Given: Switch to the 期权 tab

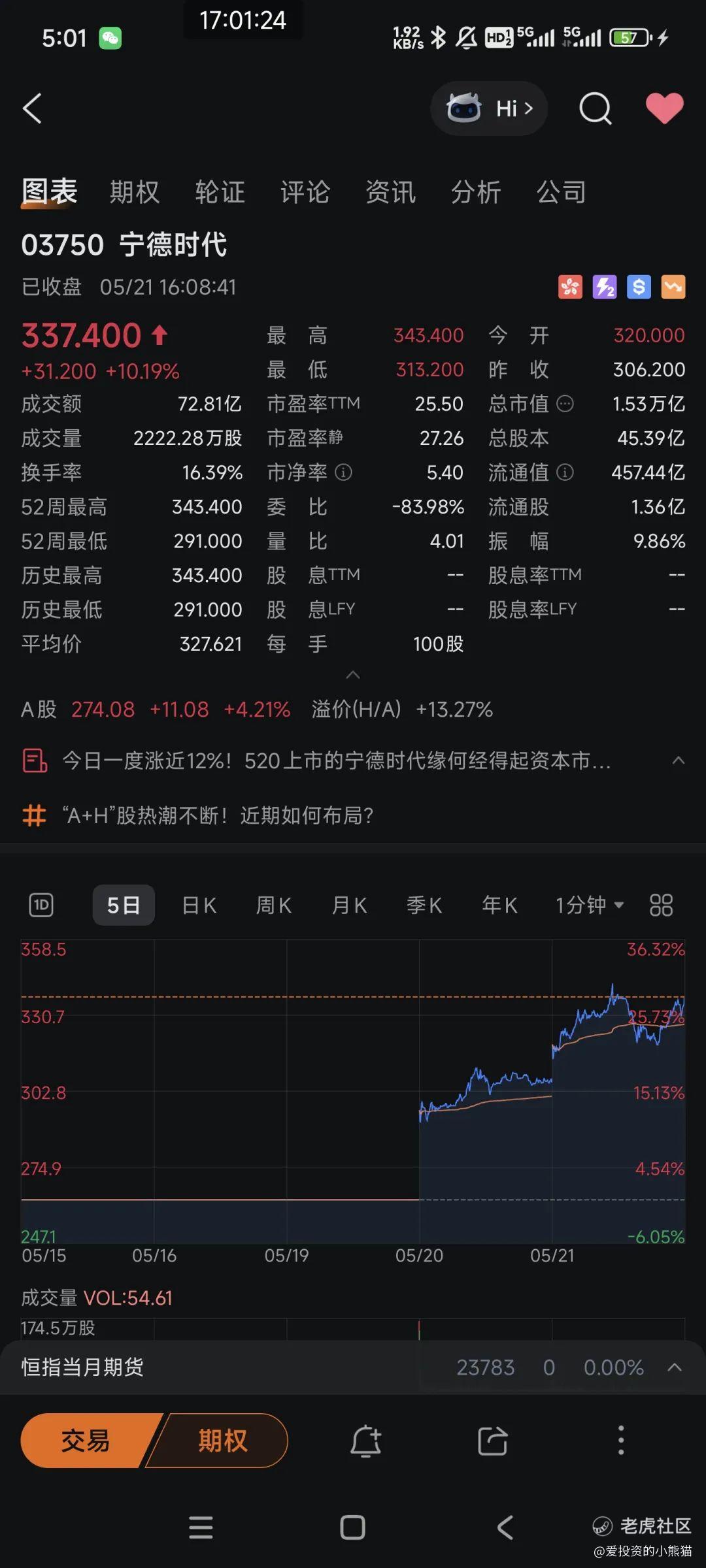Looking at the screenshot, I should point(135,192).
